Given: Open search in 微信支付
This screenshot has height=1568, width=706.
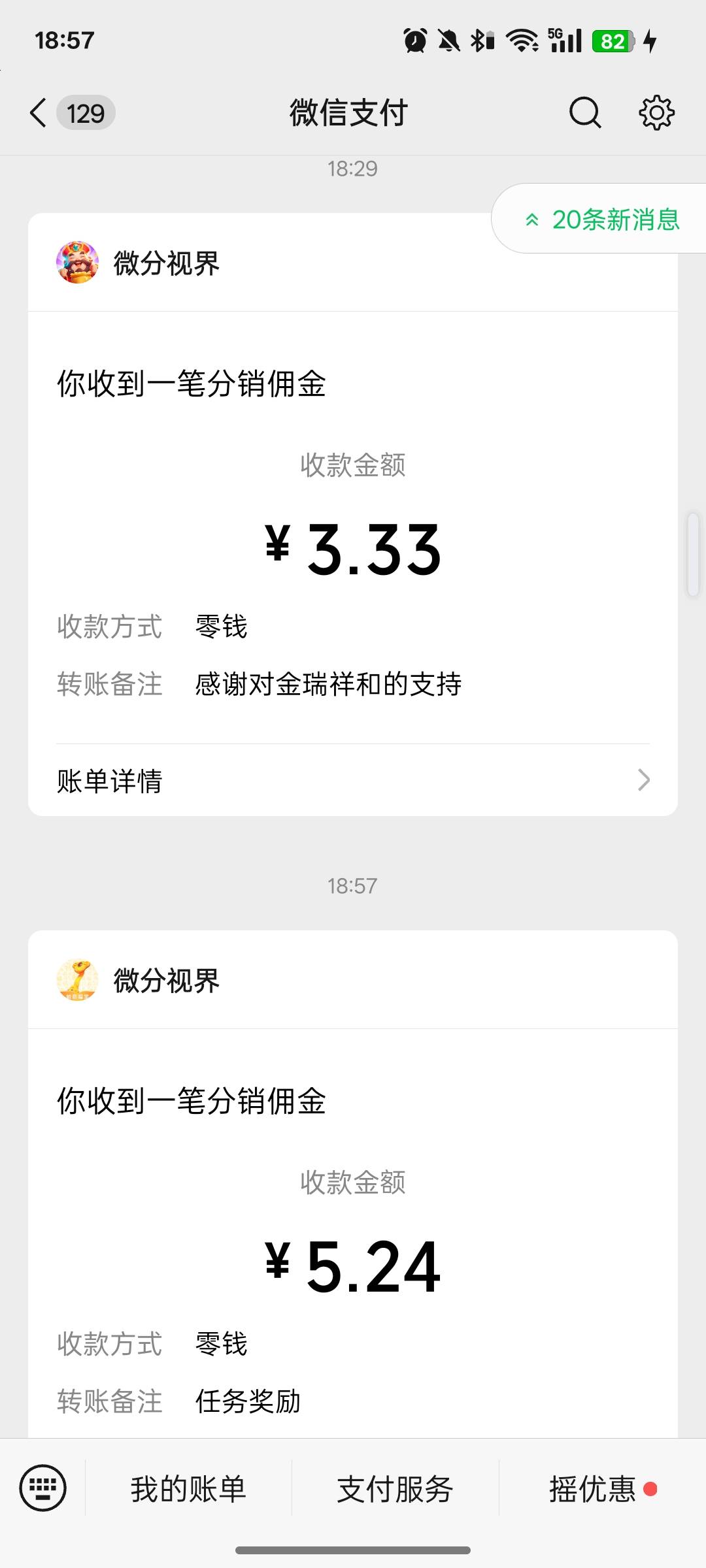Looking at the screenshot, I should 584,113.
